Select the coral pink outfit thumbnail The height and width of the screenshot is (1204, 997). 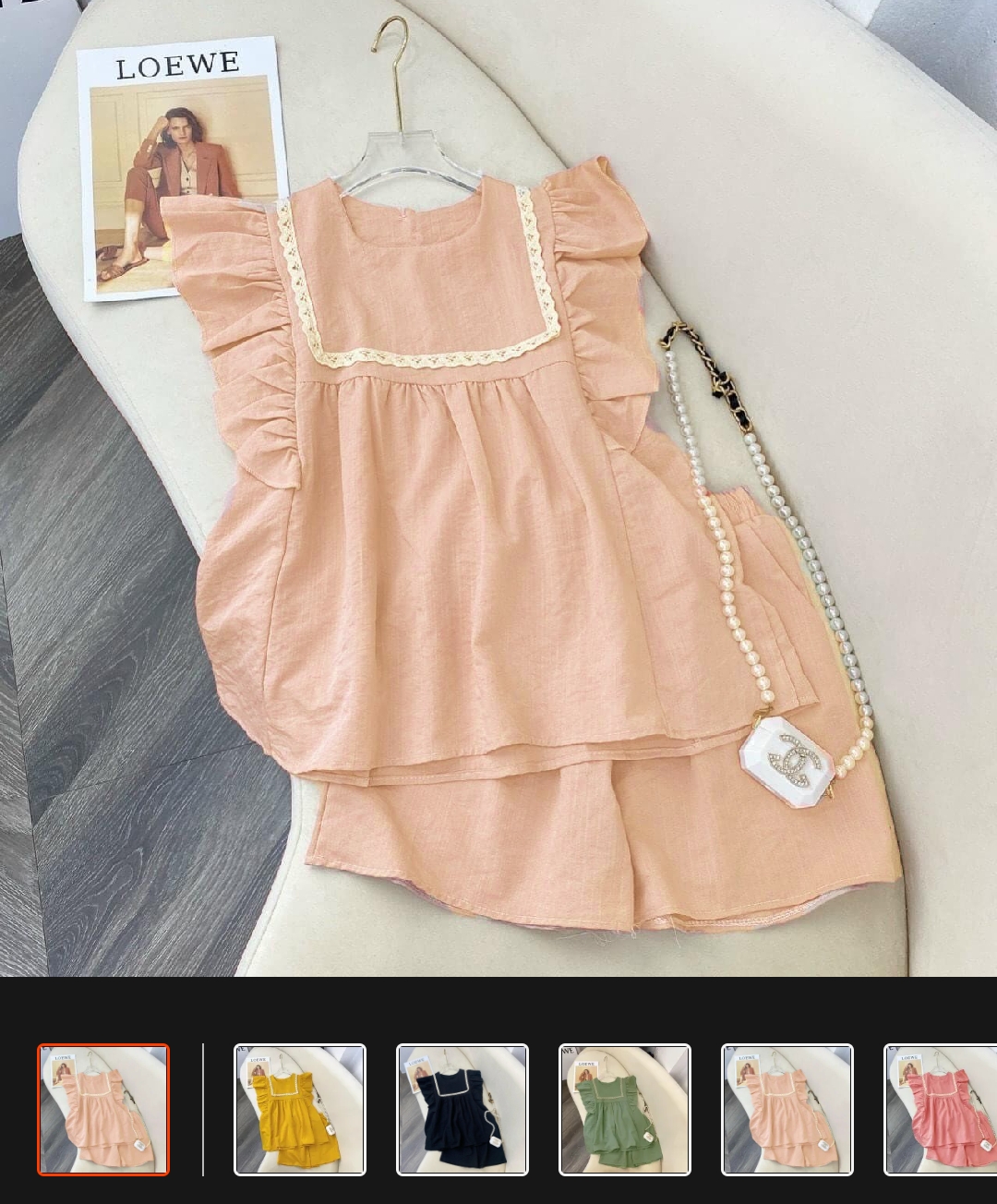[x=940, y=1109]
